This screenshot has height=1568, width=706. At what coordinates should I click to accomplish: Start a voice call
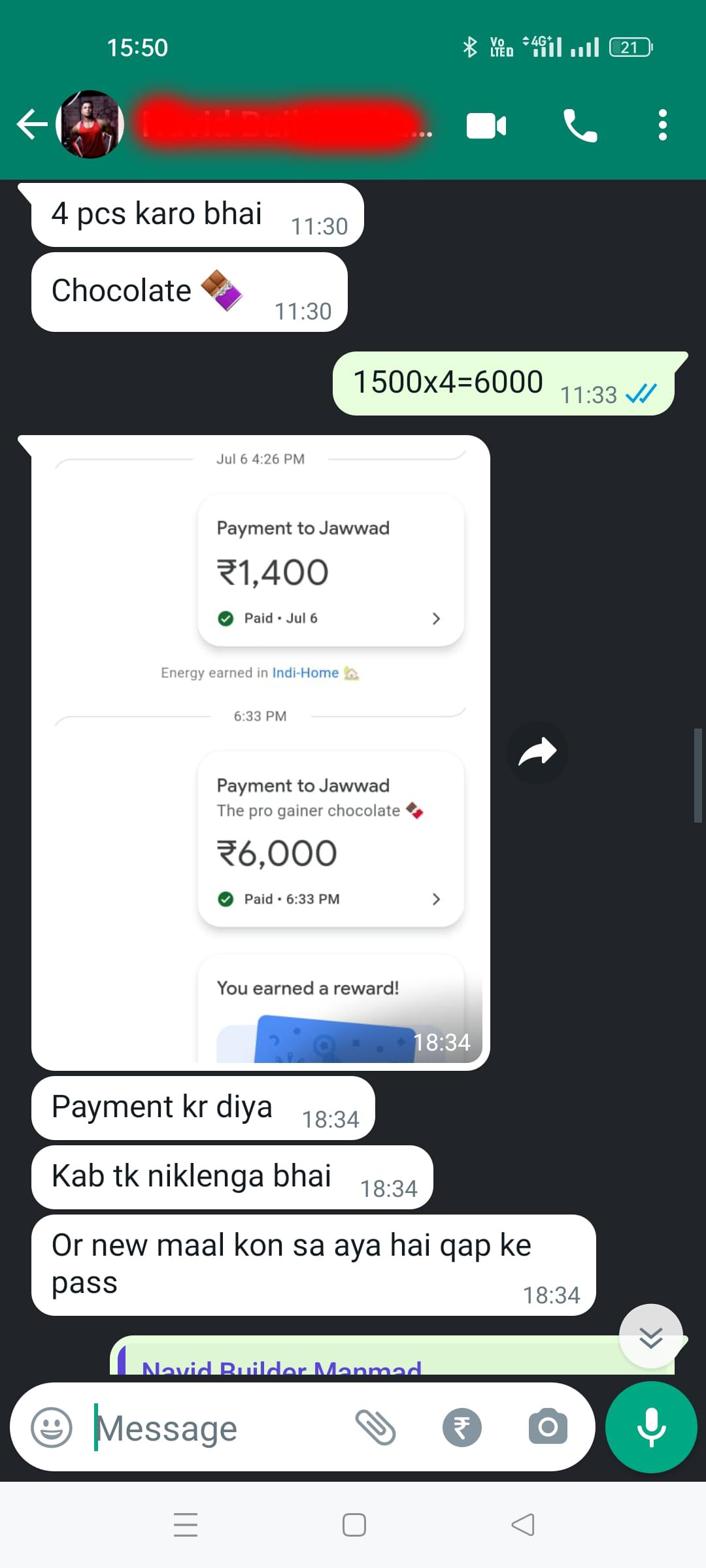click(x=580, y=125)
